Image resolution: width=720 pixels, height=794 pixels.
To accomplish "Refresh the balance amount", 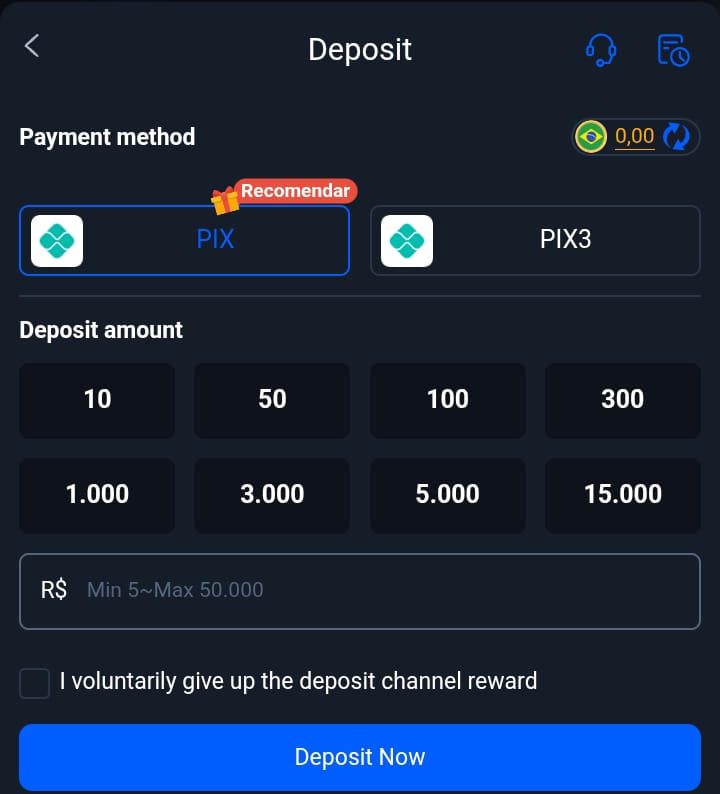I will click(x=677, y=137).
